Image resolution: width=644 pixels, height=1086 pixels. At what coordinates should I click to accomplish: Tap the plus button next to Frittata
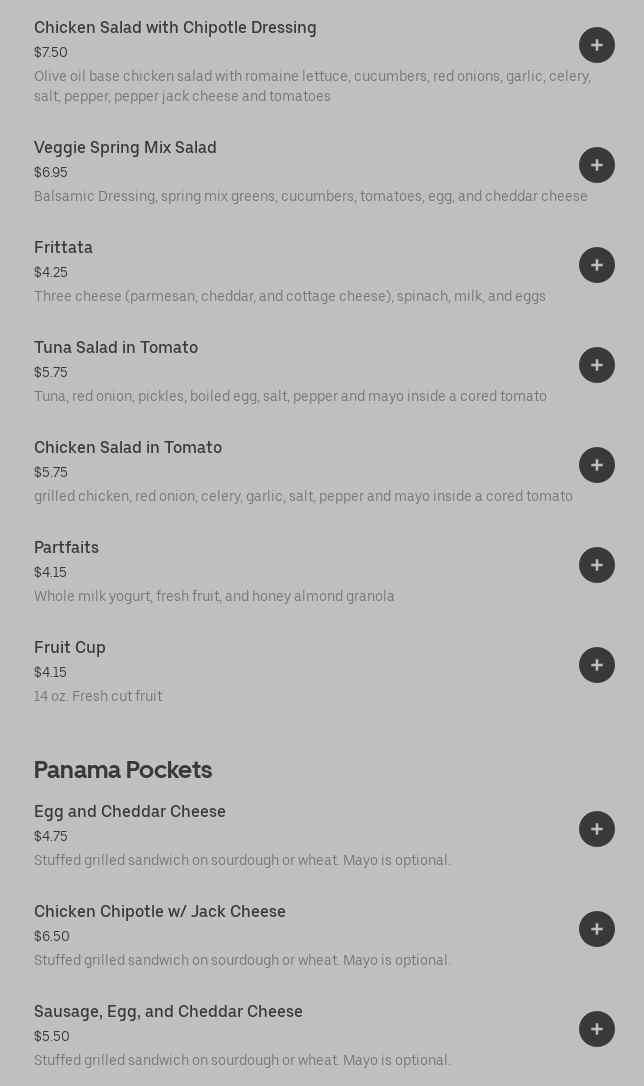(597, 265)
